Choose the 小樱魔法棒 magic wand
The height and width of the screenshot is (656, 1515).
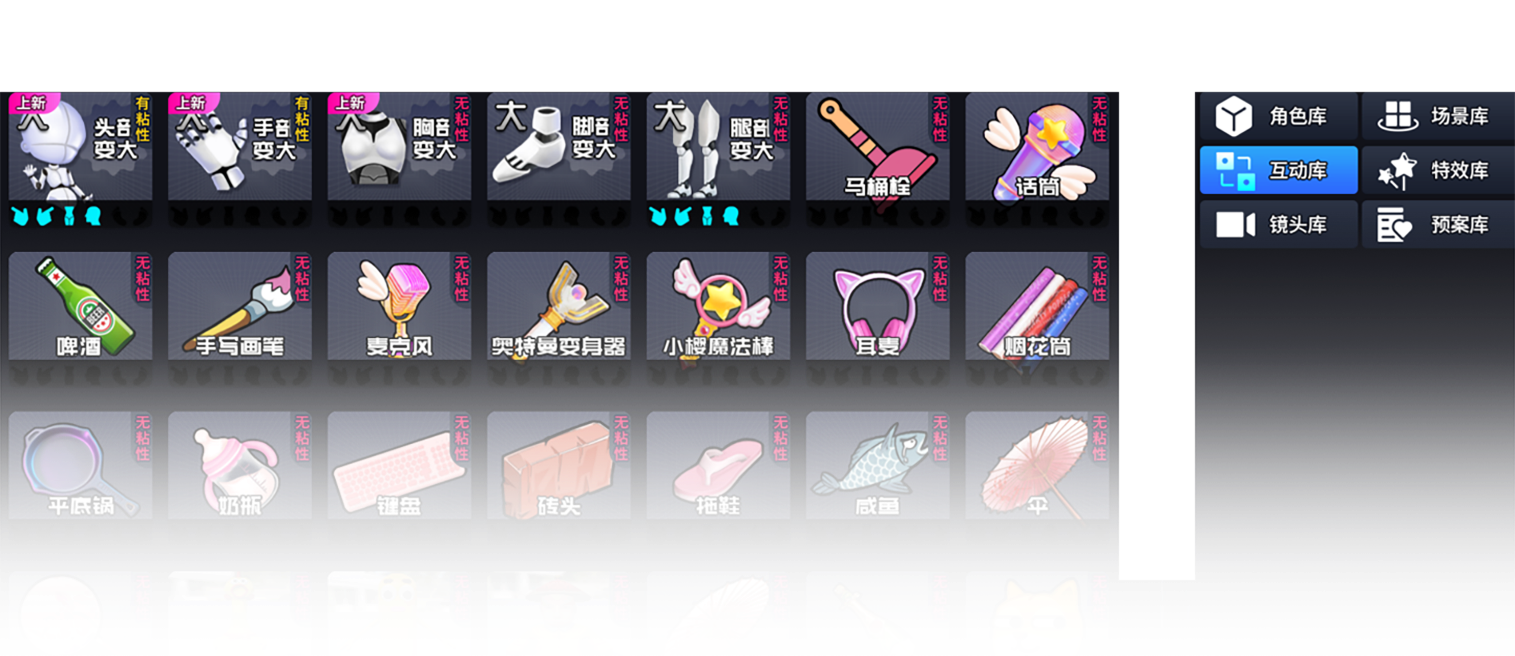(x=718, y=306)
